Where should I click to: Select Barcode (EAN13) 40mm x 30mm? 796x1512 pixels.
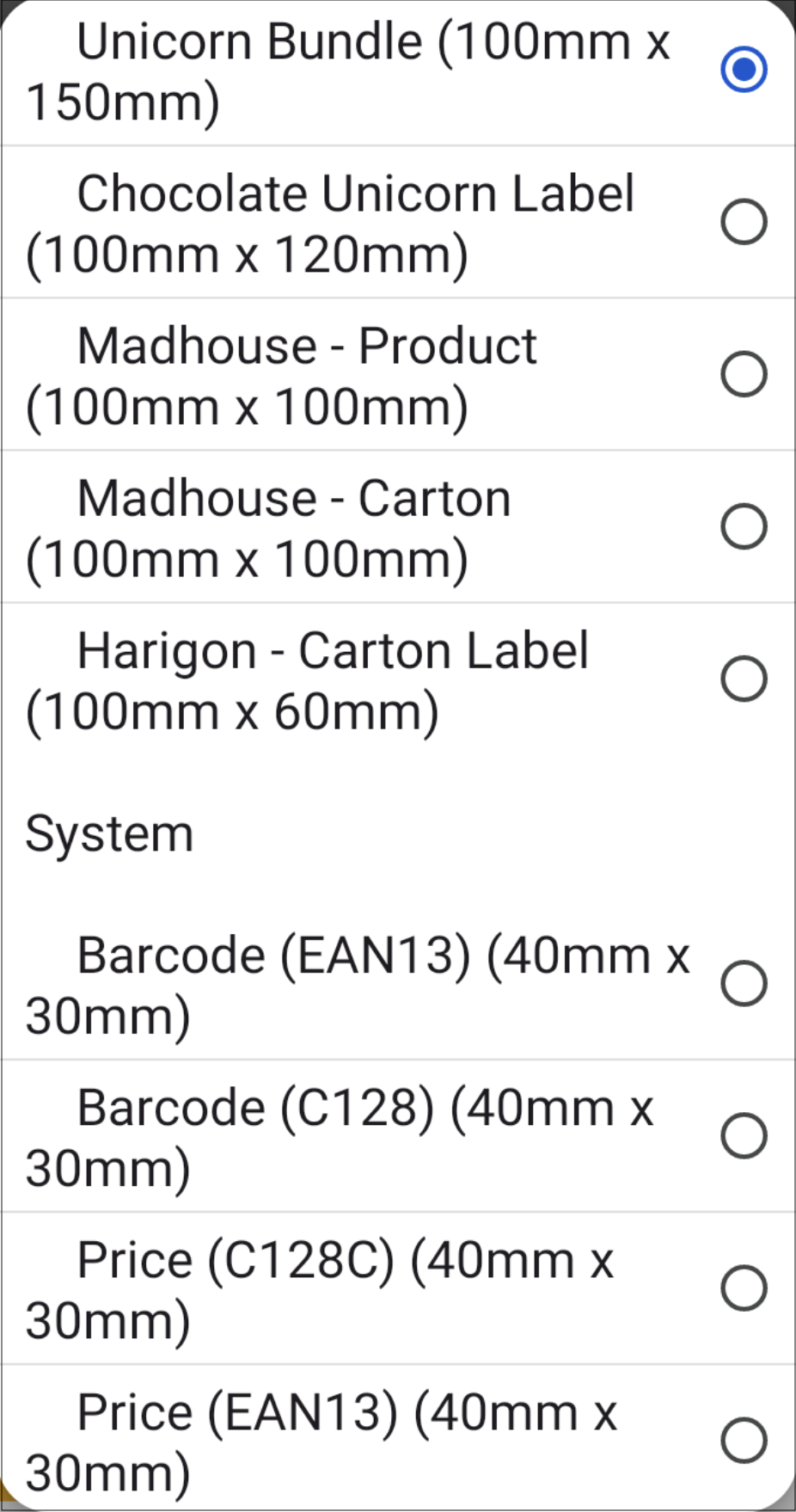743,984
